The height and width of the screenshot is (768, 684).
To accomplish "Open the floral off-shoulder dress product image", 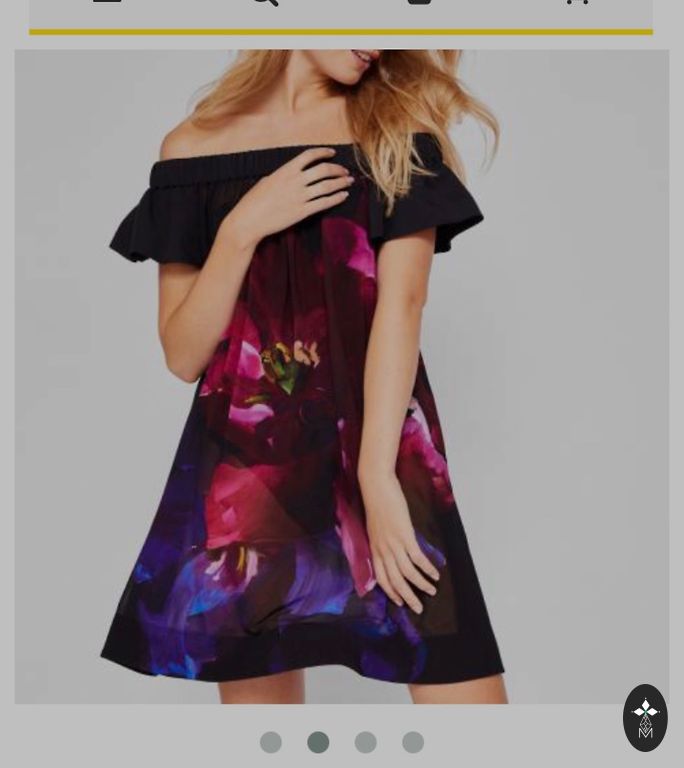I will pyautogui.click(x=341, y=376).
